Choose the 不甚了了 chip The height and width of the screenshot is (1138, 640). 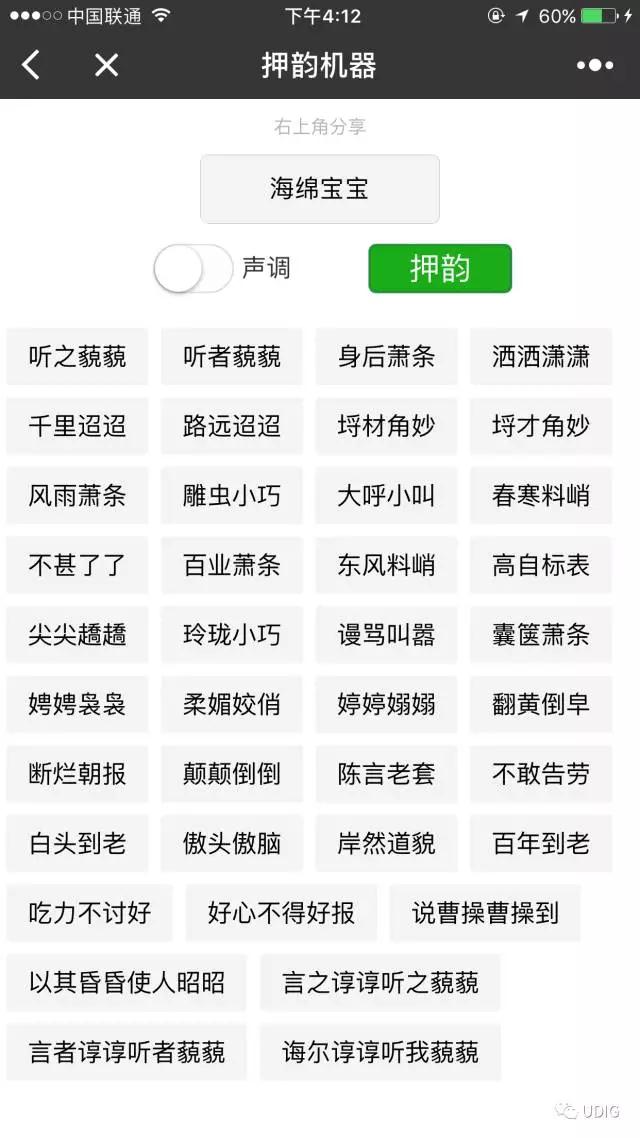pos(77,565)
